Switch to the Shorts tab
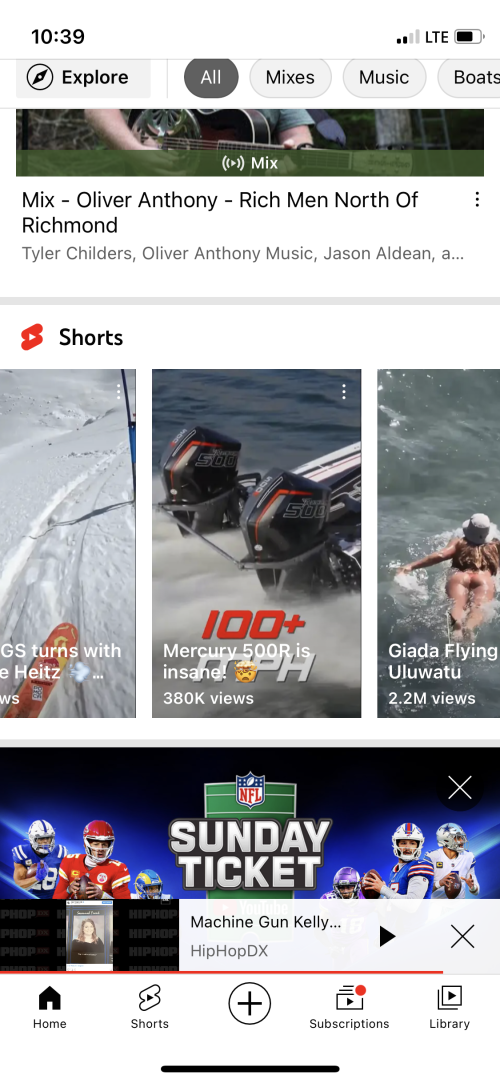Viewport: 500px width, 1083px height. (x=150, y=1008)
